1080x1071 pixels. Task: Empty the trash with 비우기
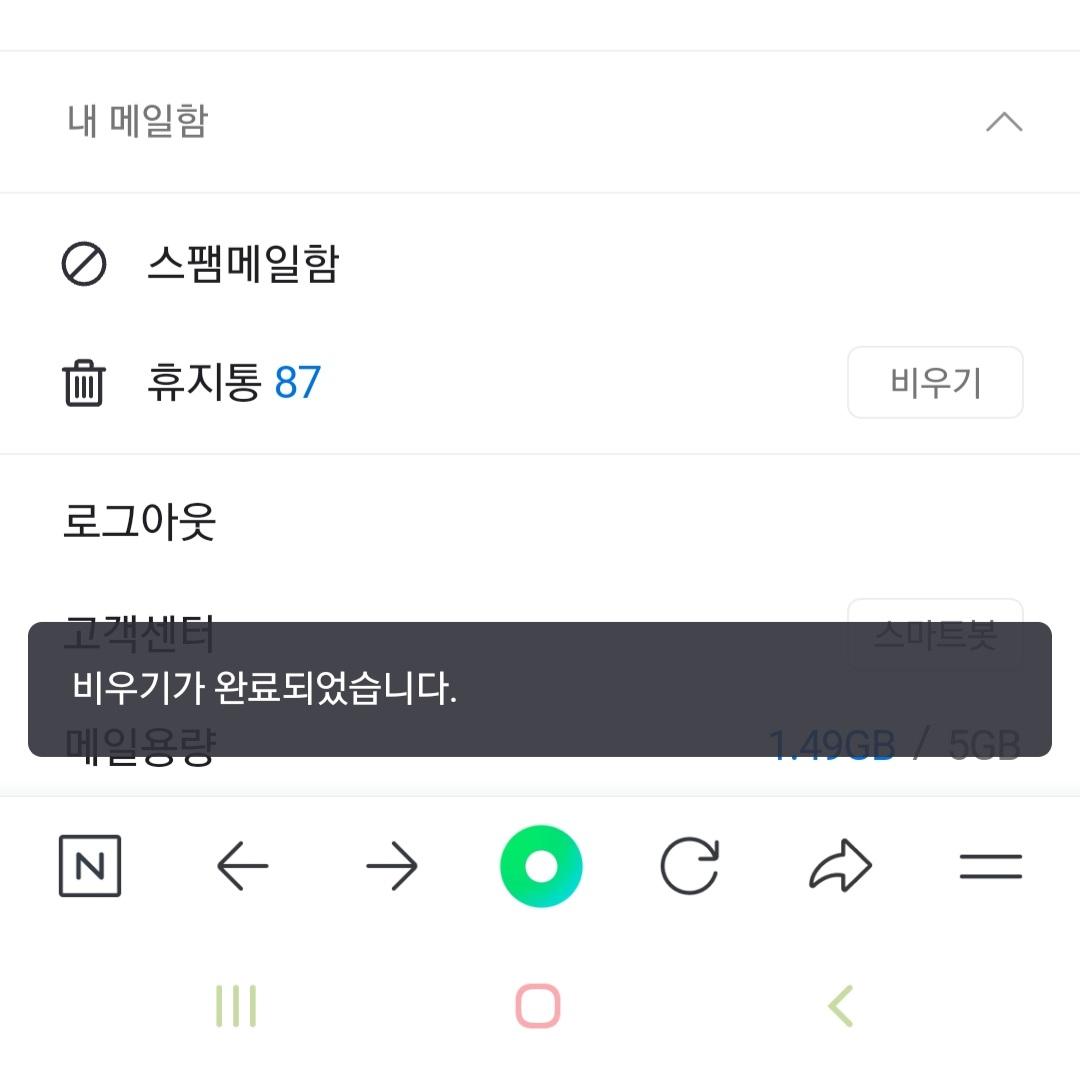(934, 382)
